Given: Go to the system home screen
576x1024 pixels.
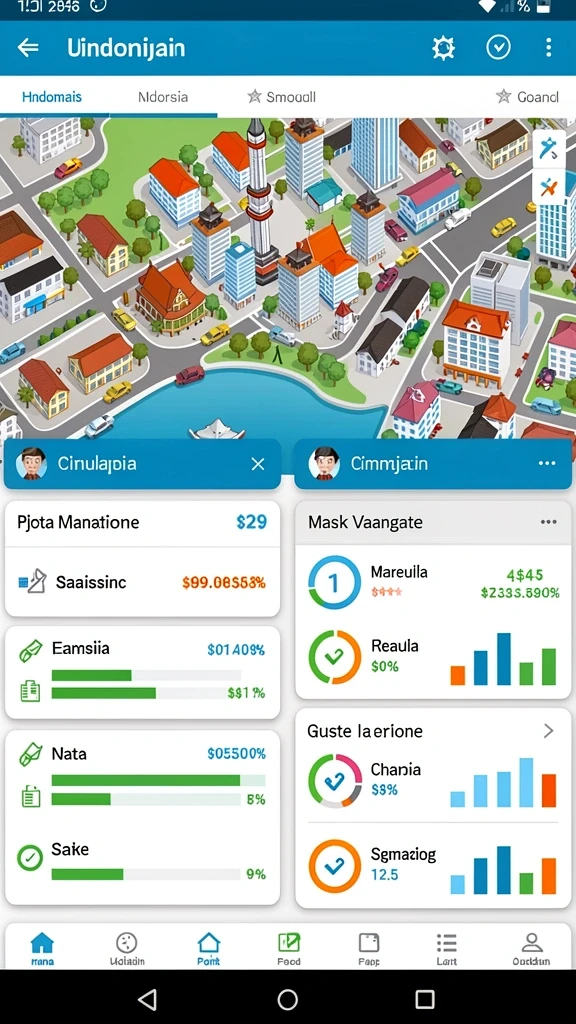Looking at the screenshot, I should 287,999.
